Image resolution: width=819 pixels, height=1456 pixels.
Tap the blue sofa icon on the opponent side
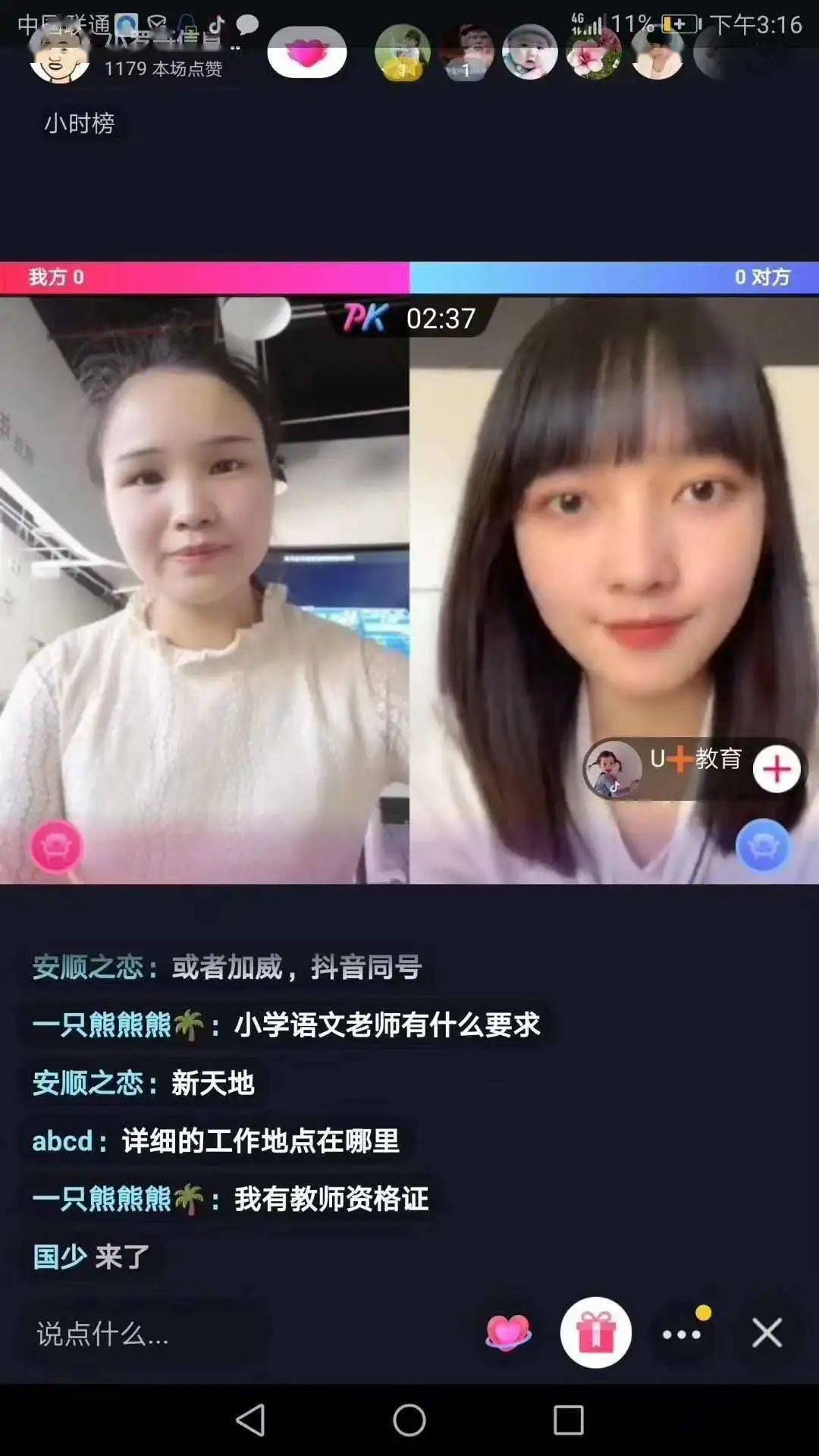pyautogui.click(x=762, y=845)
